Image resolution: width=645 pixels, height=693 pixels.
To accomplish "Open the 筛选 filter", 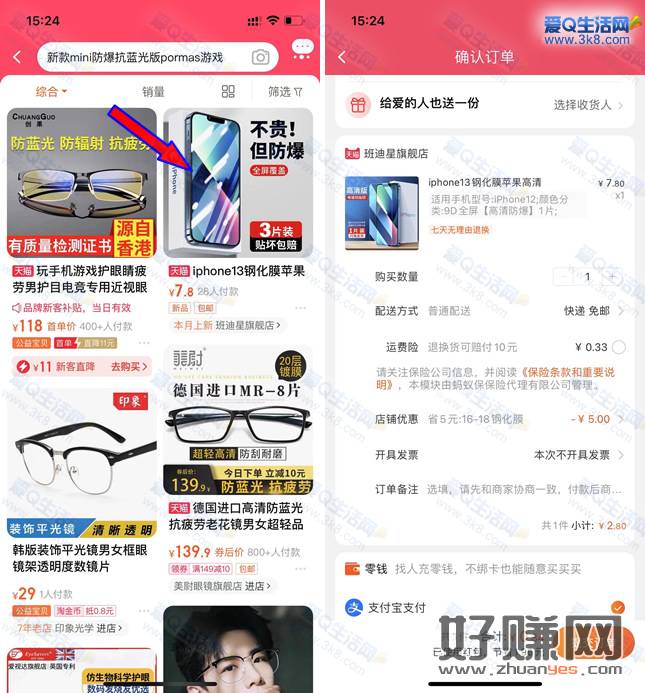I will point(285,92).
